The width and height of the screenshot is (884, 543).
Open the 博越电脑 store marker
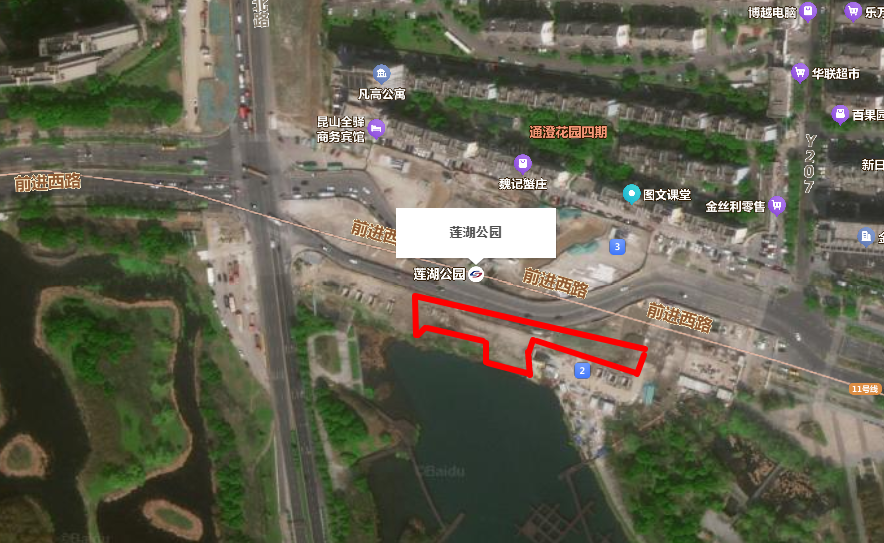click(x=808, y=12)
